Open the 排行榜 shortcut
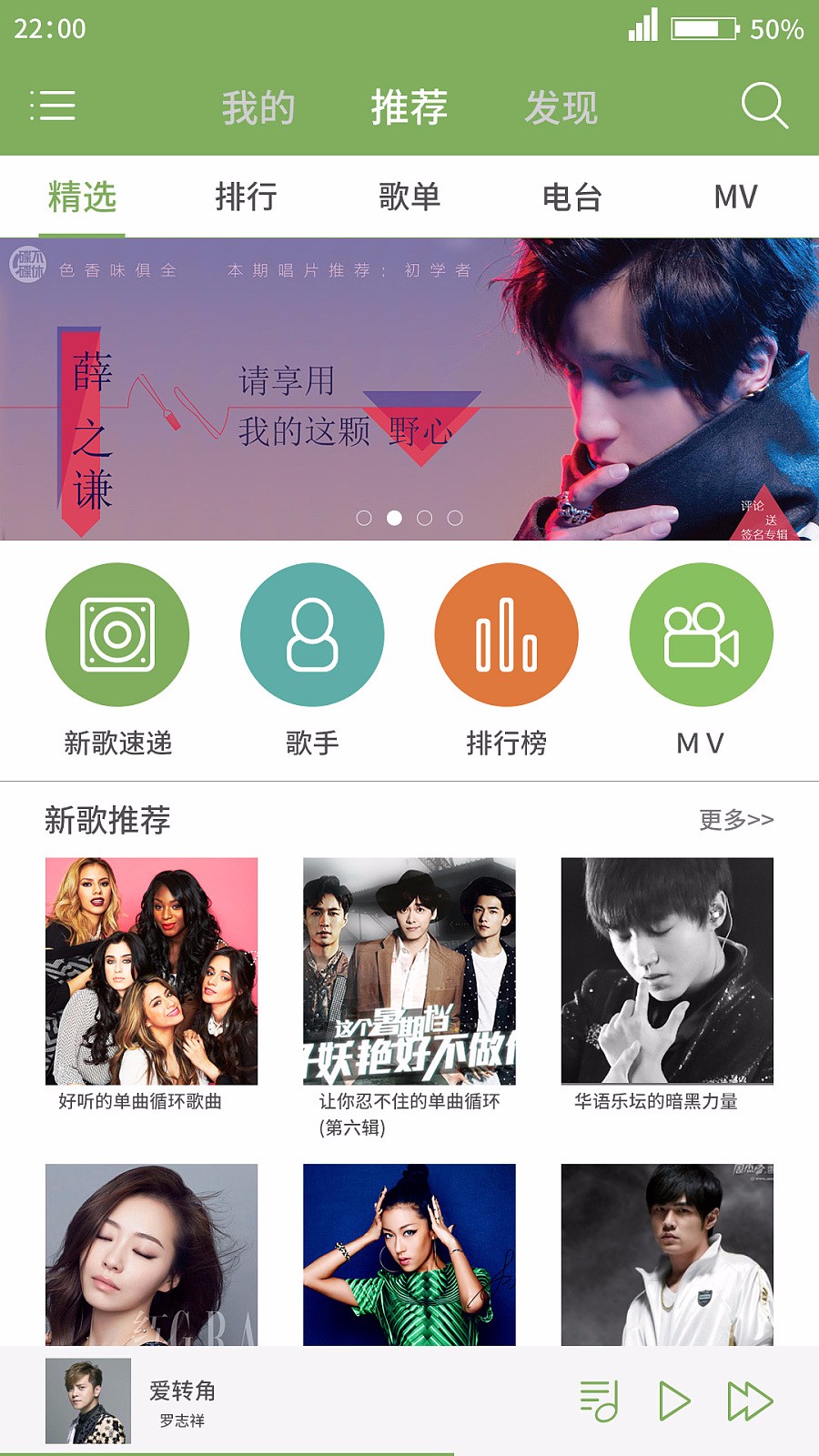The width and height of the screenshot is (819, 1456). tap(507, 634)
